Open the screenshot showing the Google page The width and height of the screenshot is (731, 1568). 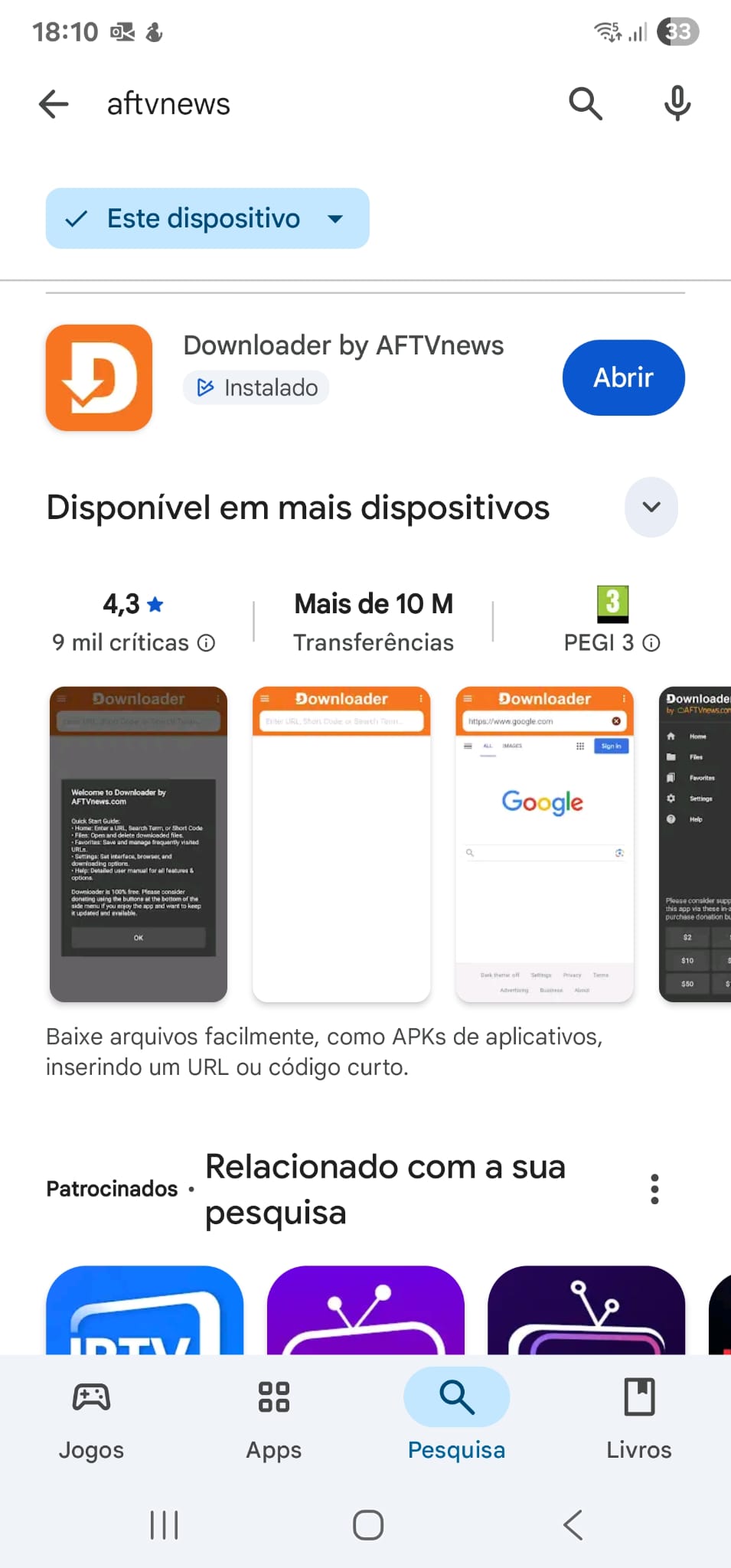544,844
